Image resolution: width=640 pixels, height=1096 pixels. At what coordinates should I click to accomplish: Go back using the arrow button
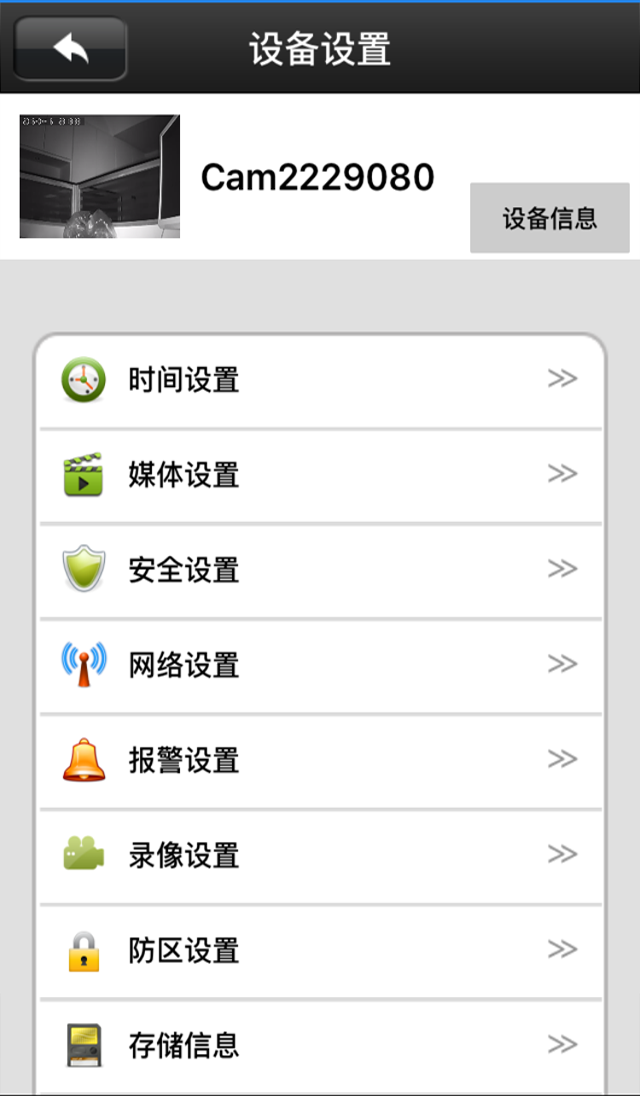tap(71, 48)
